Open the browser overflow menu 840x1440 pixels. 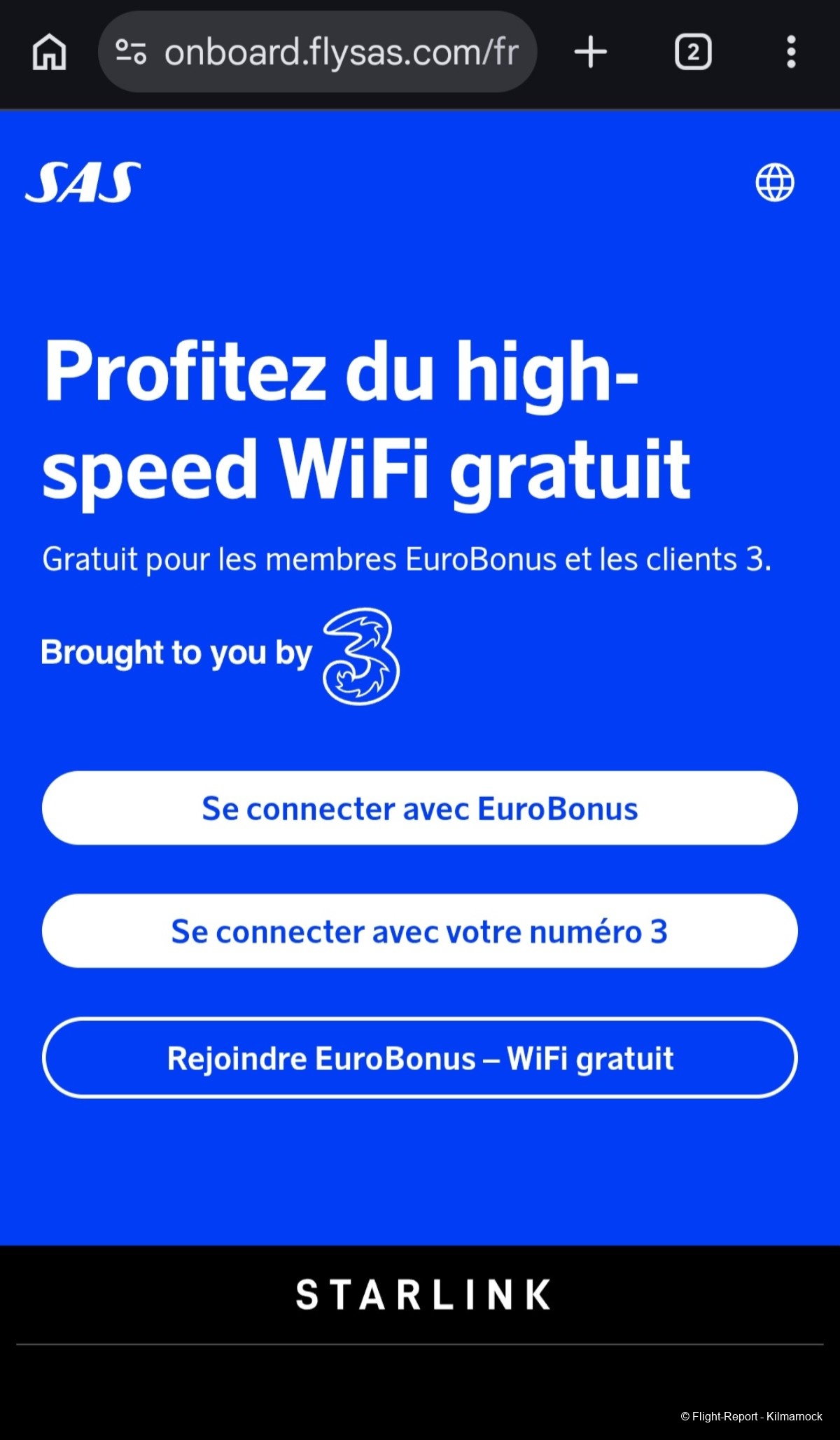[x=791, y=53]
